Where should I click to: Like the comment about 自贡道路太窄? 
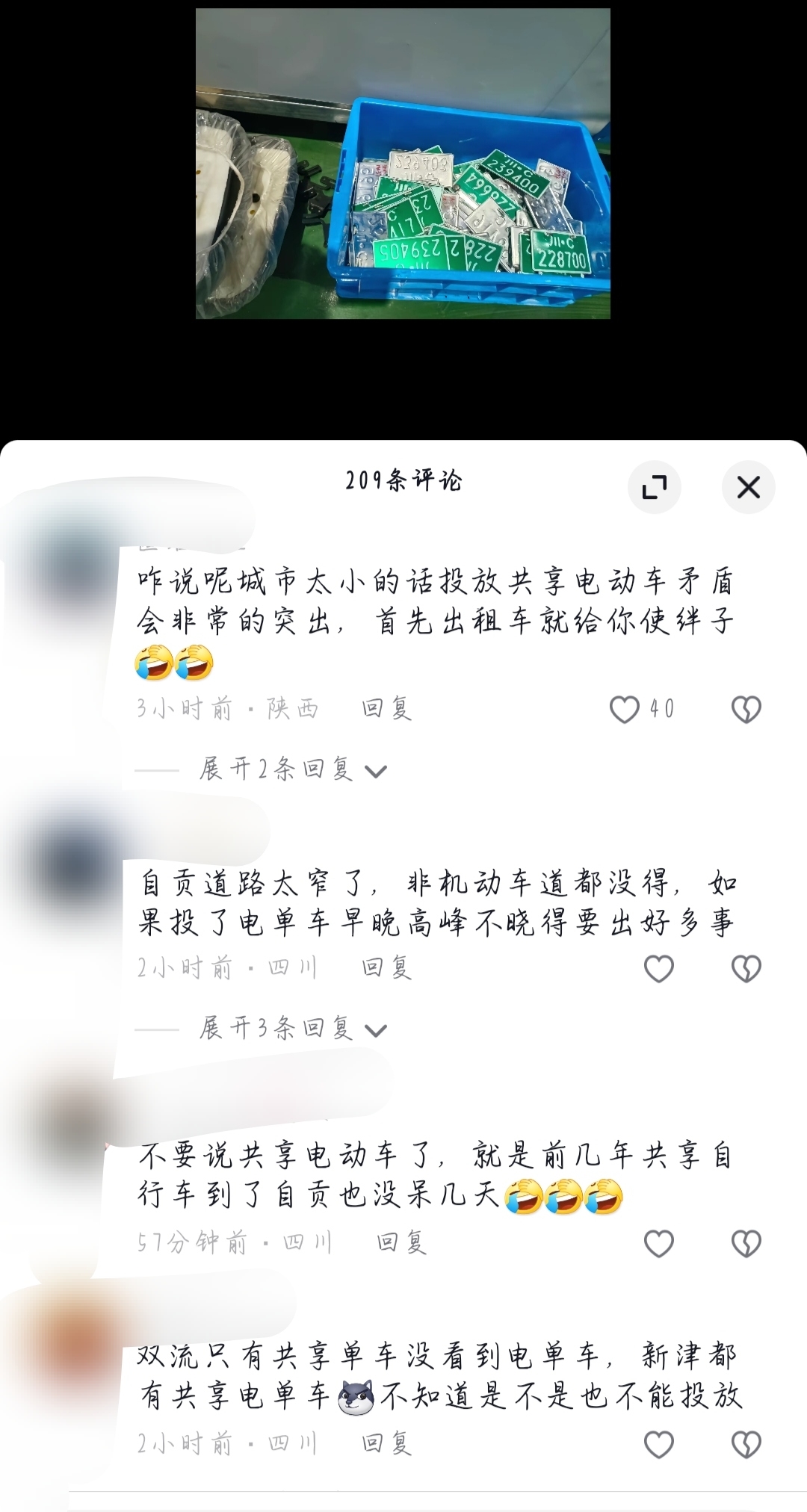point(658,969)
